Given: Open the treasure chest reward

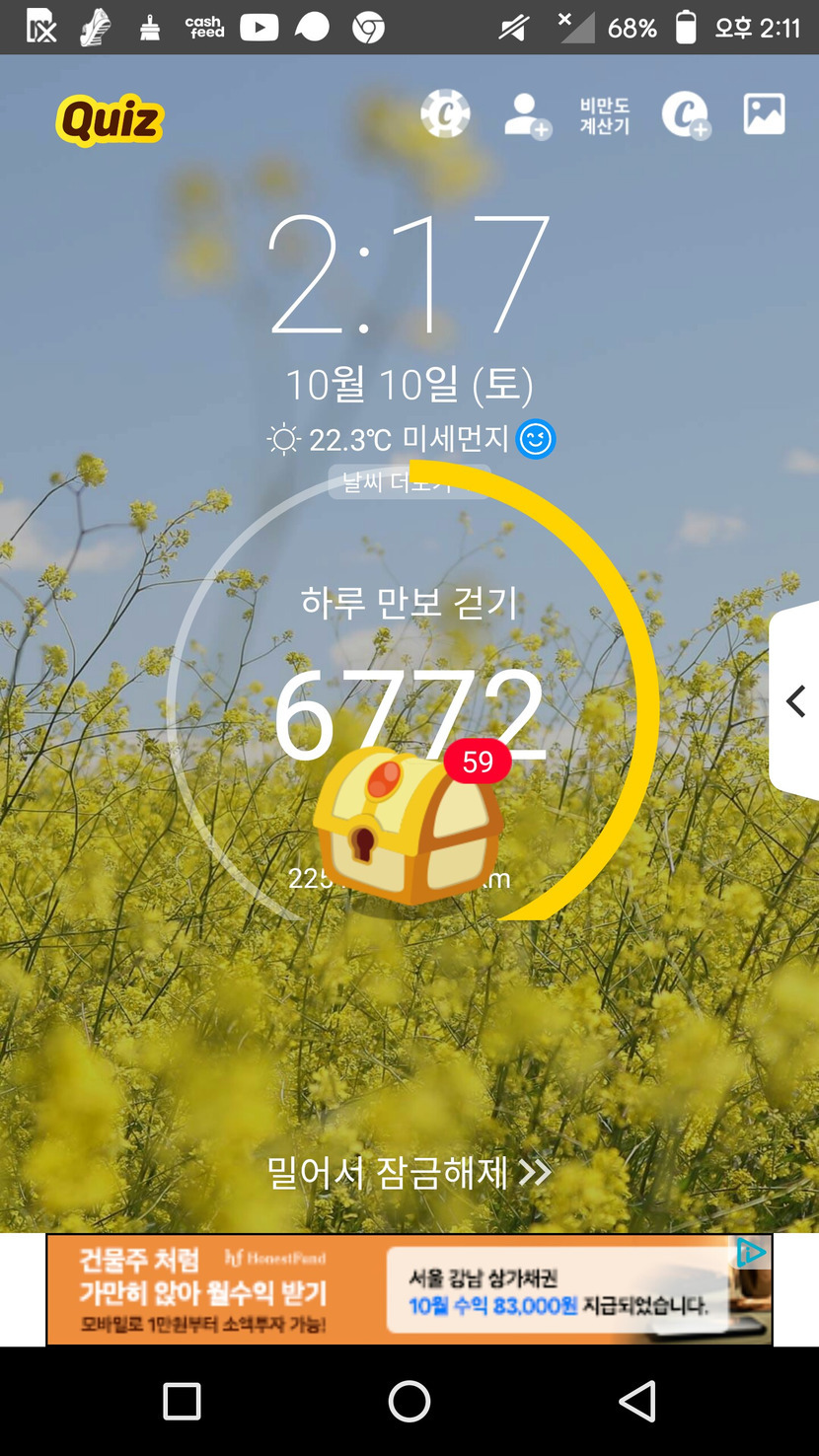Looking at the screenshot, I should coord(408,824).
